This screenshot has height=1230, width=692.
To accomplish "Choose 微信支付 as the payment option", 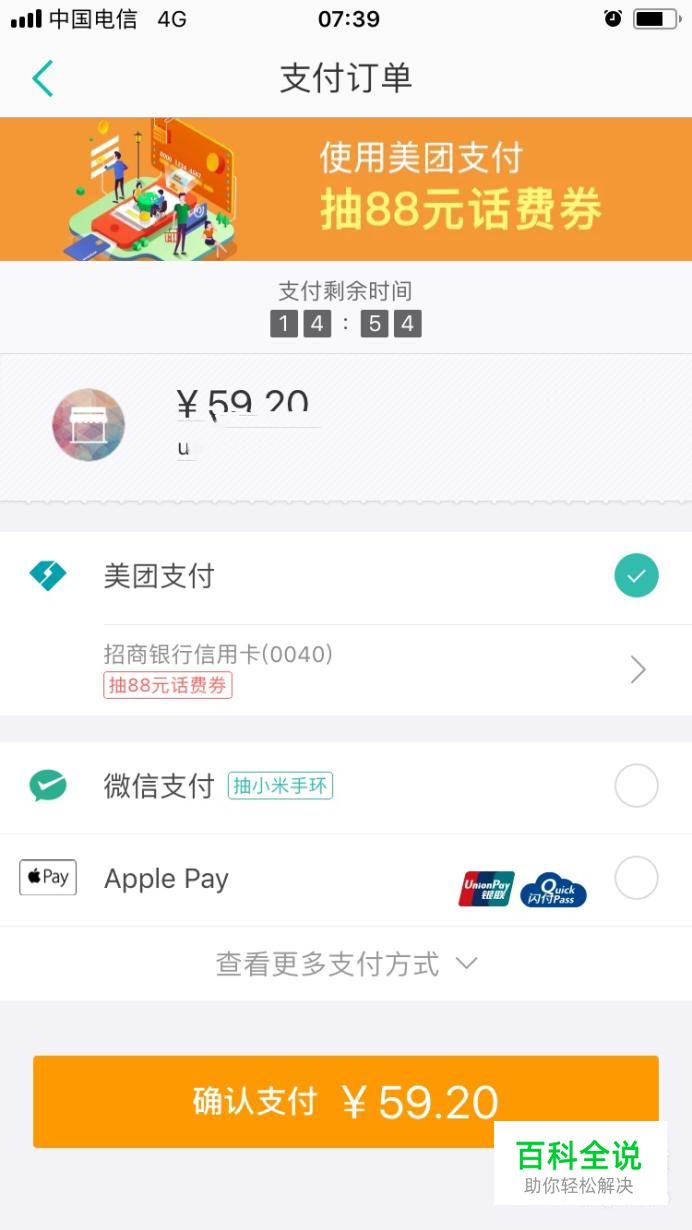I will coord(346,787).
